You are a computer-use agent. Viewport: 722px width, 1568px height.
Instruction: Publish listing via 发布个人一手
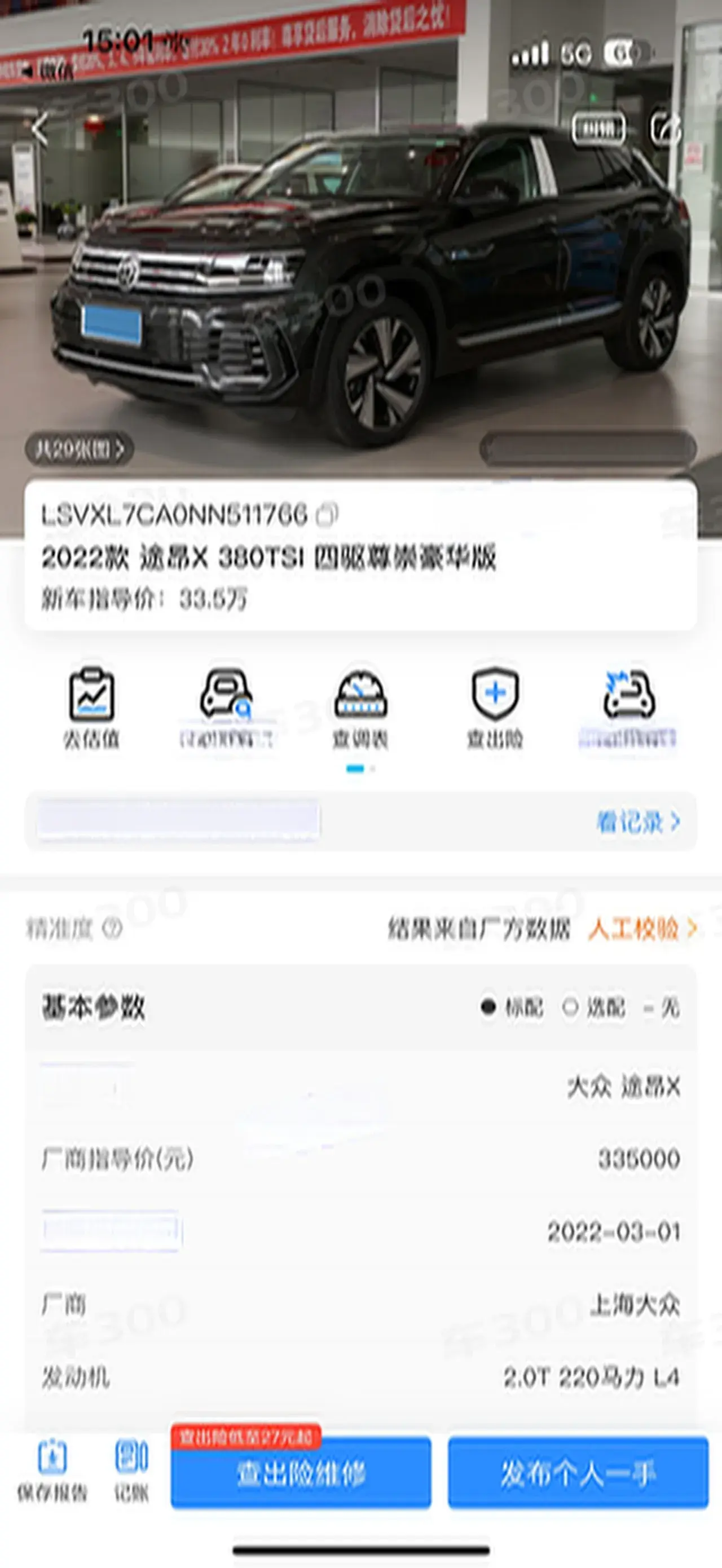point(578,1473)
